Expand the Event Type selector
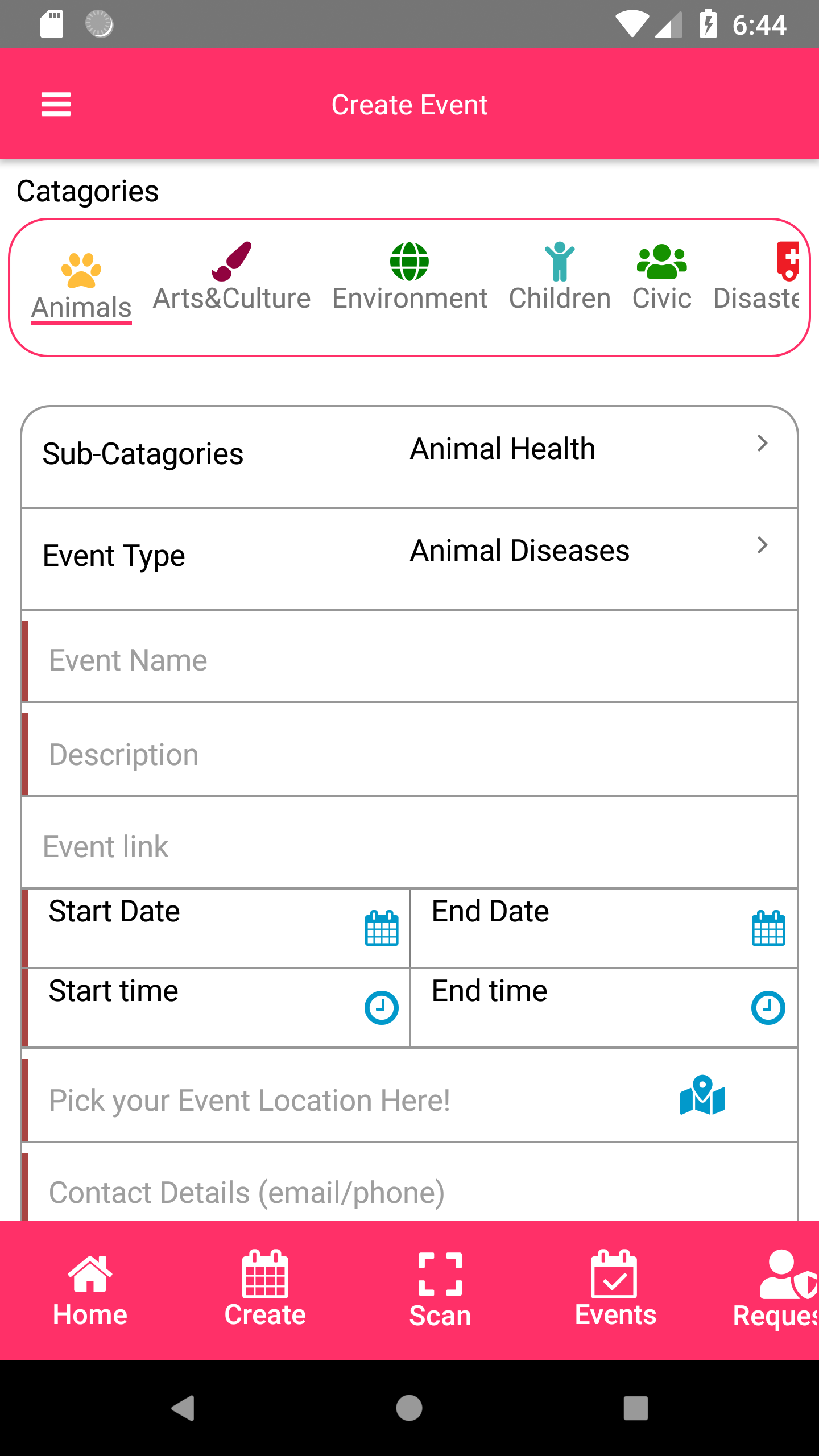Screen dimensions: 819x1456 [x=409, y=557]
